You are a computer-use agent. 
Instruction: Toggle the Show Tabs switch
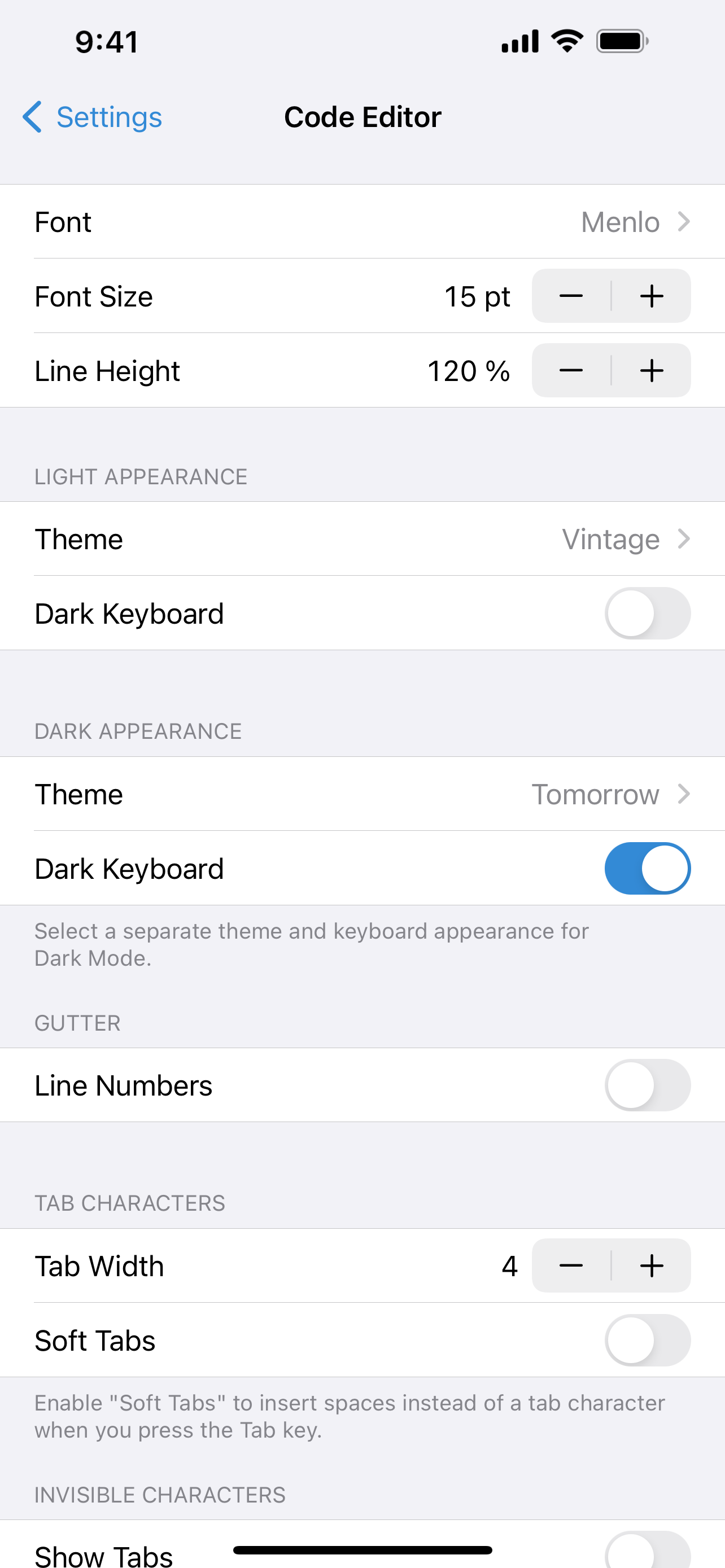click(647, 1551)
